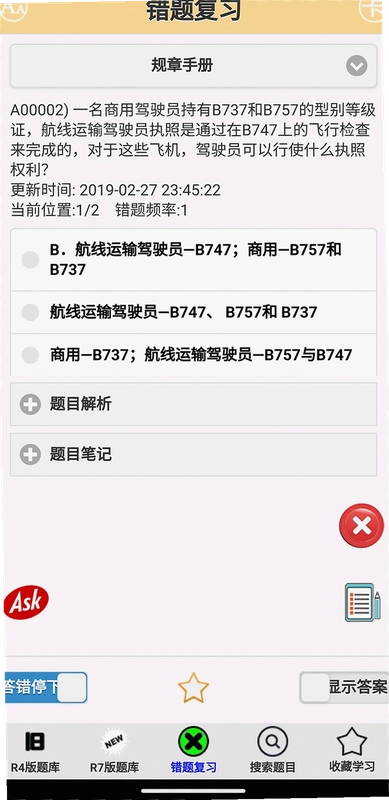This screenshot has height=800, width=389.
Task: Expand the 题目笔记 section
Action: (193, 454)
